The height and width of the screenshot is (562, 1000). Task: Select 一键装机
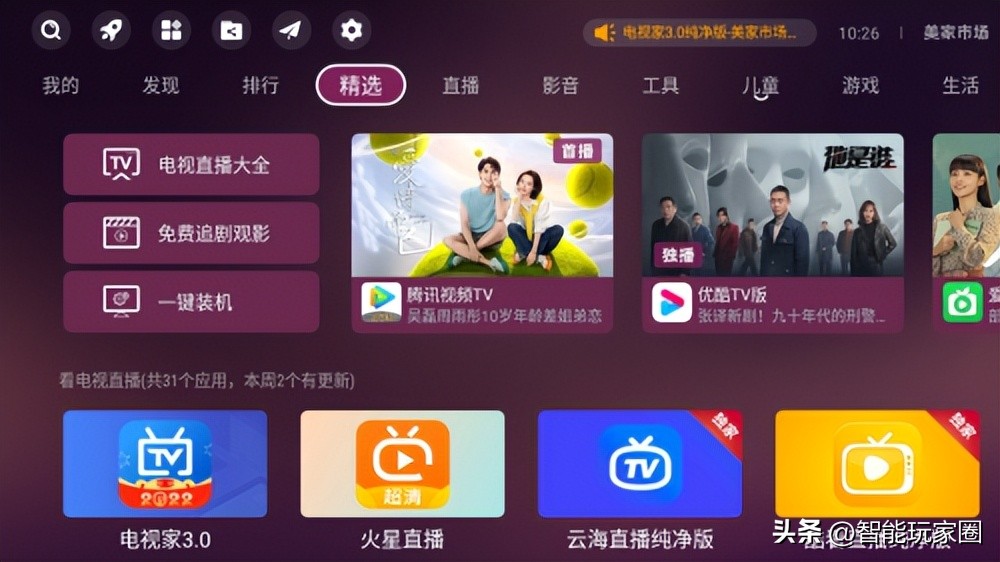pyautogui.click(x=191, y=301)
